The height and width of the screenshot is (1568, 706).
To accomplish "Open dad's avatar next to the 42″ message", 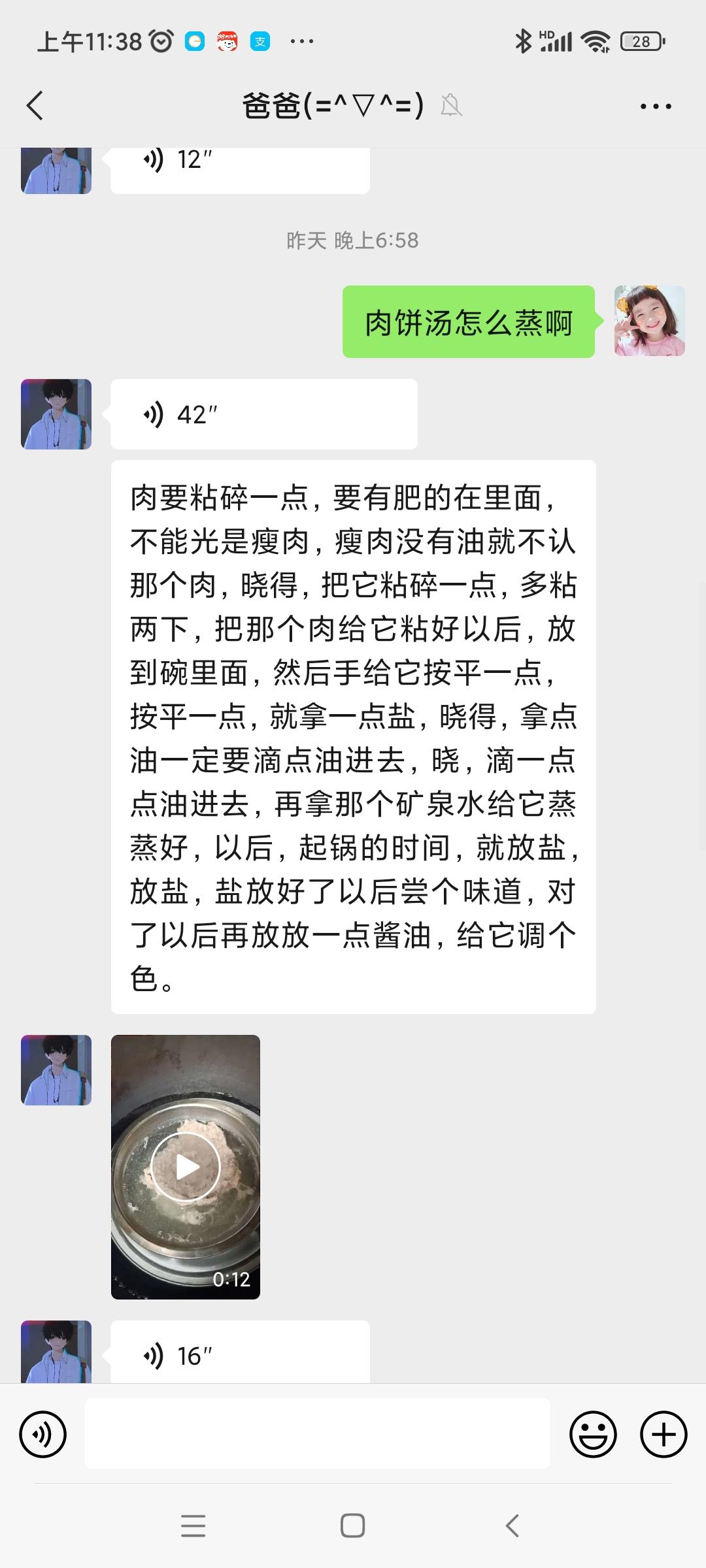I will pos(56,414).
